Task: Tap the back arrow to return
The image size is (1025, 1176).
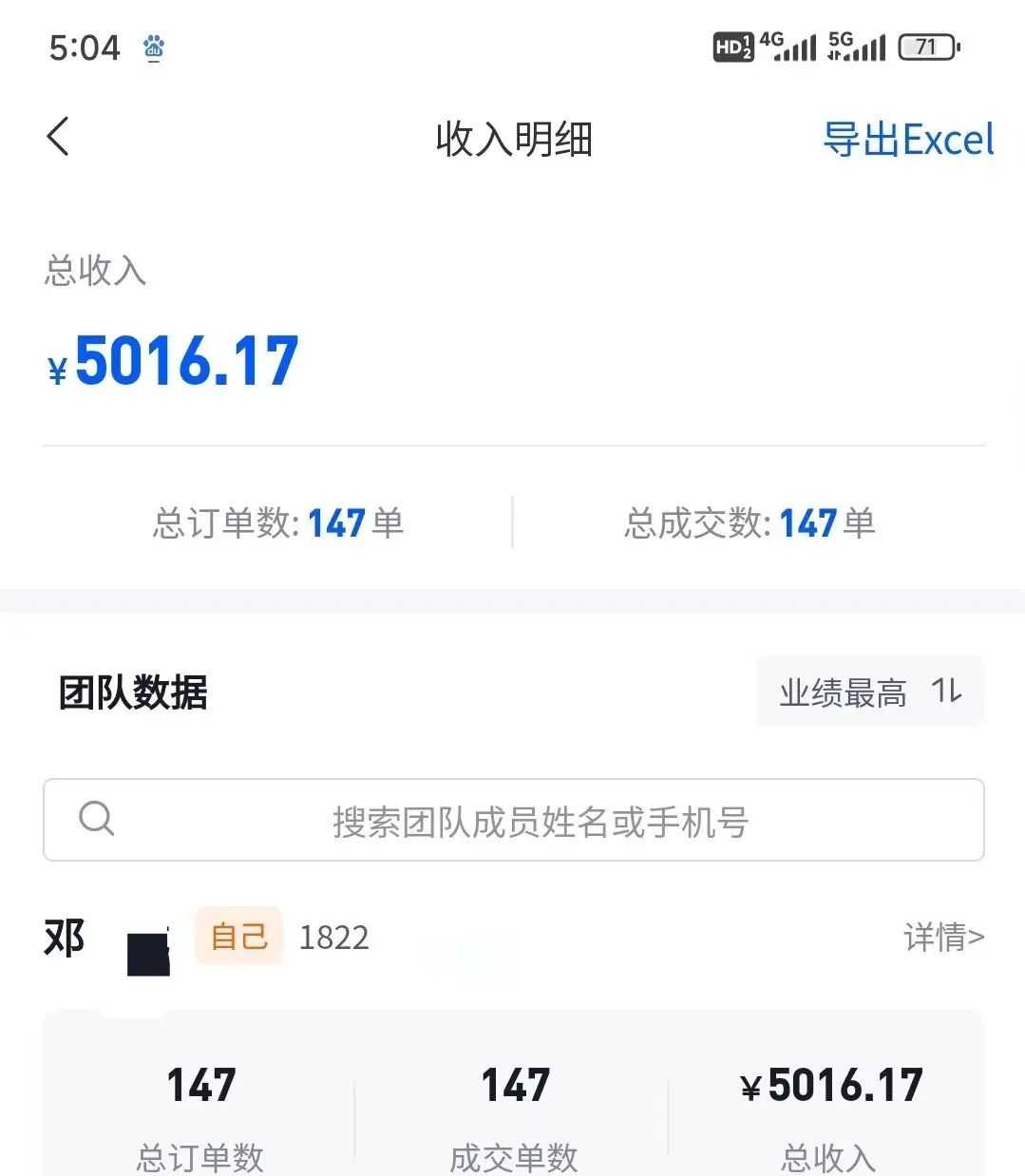Action: [57, 136]
